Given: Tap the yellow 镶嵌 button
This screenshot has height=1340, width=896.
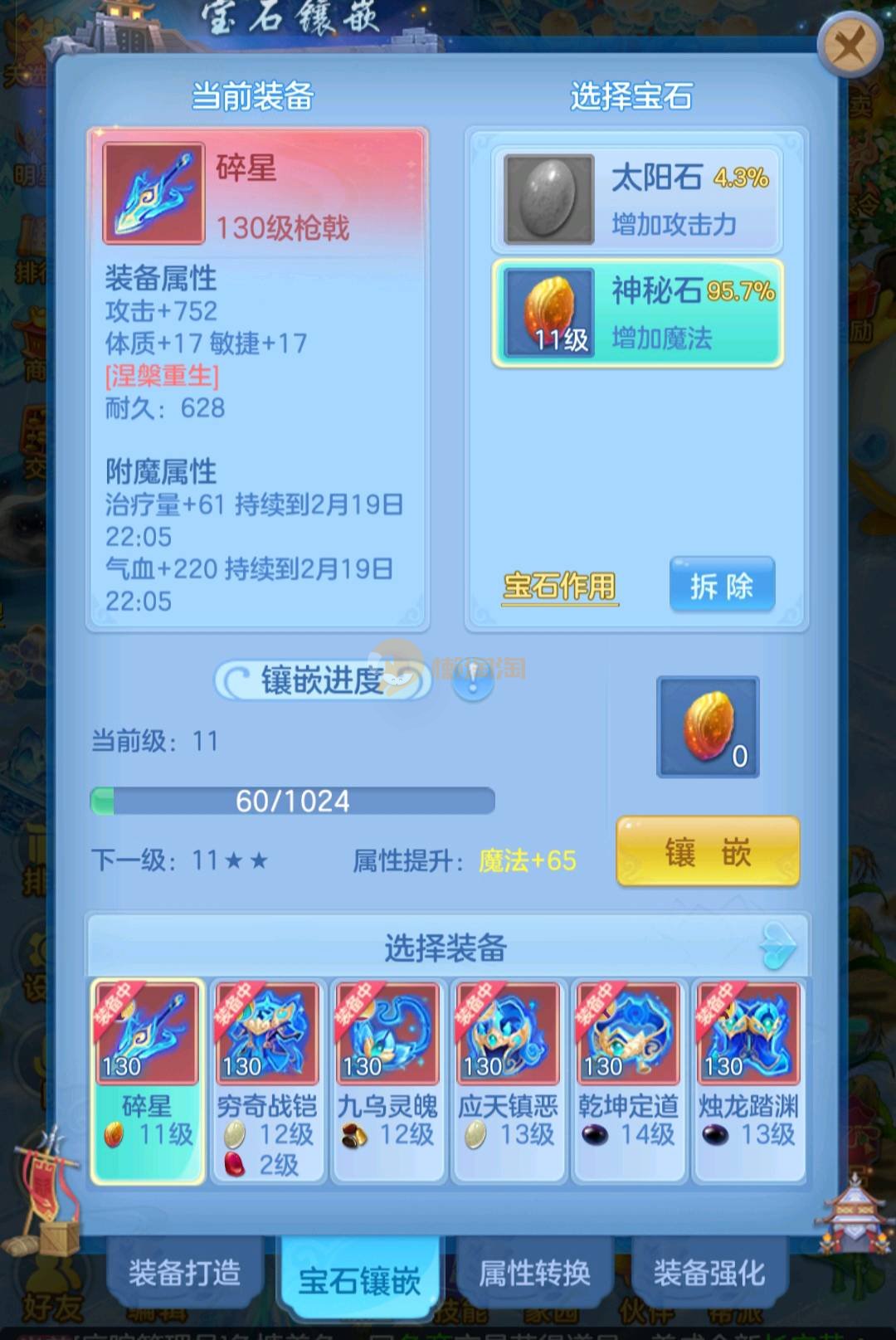Looking at the screenshot, I should [x=708, y=851].
